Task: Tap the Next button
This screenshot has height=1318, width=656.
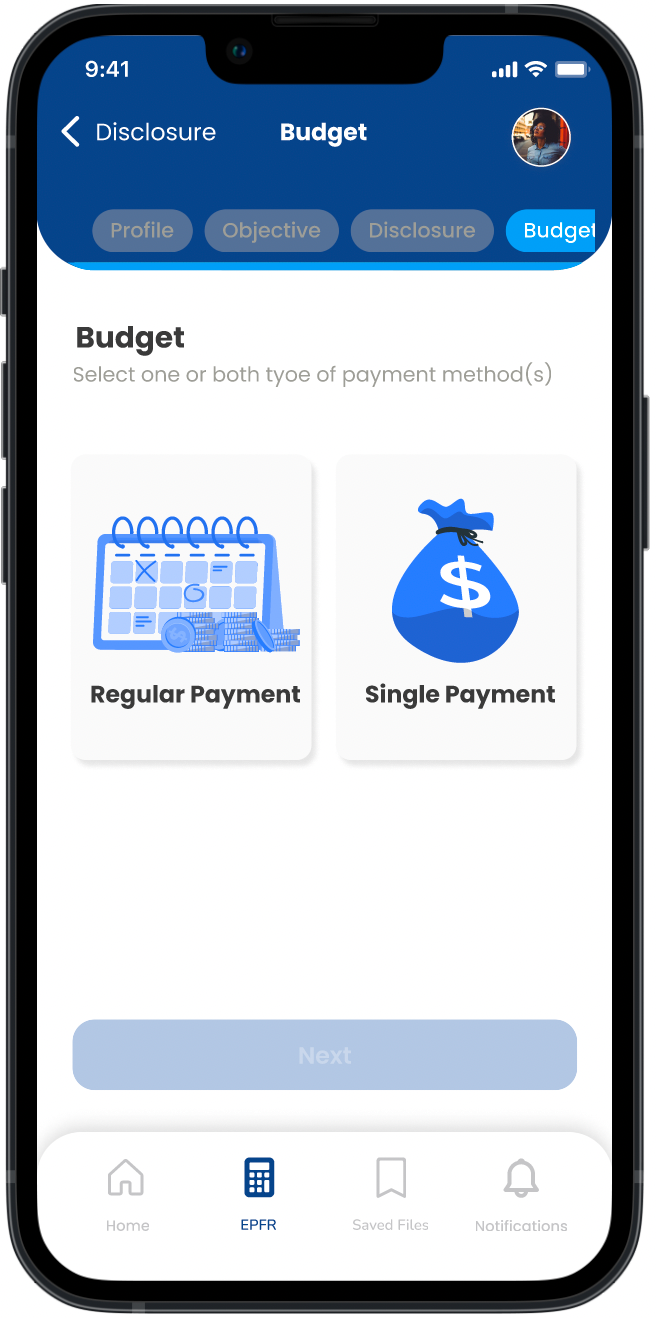Action: [x=324, y=1055]
